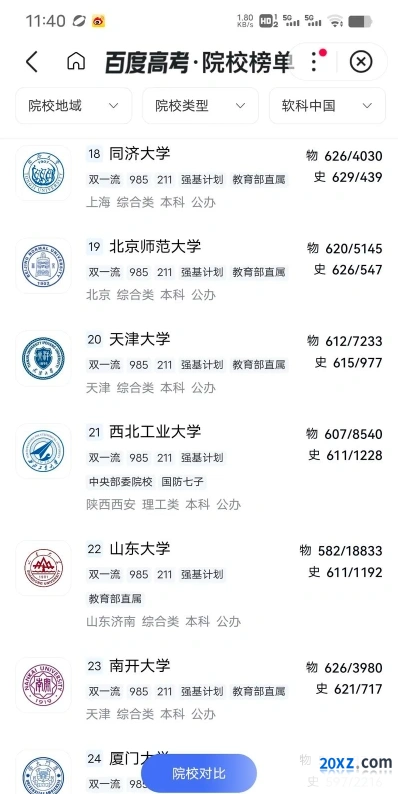The height and width of the screenshot is (794, 398).
Task: Expand the 院校类型 type filter
Action: pyautogui.click(x=201, y=106)
